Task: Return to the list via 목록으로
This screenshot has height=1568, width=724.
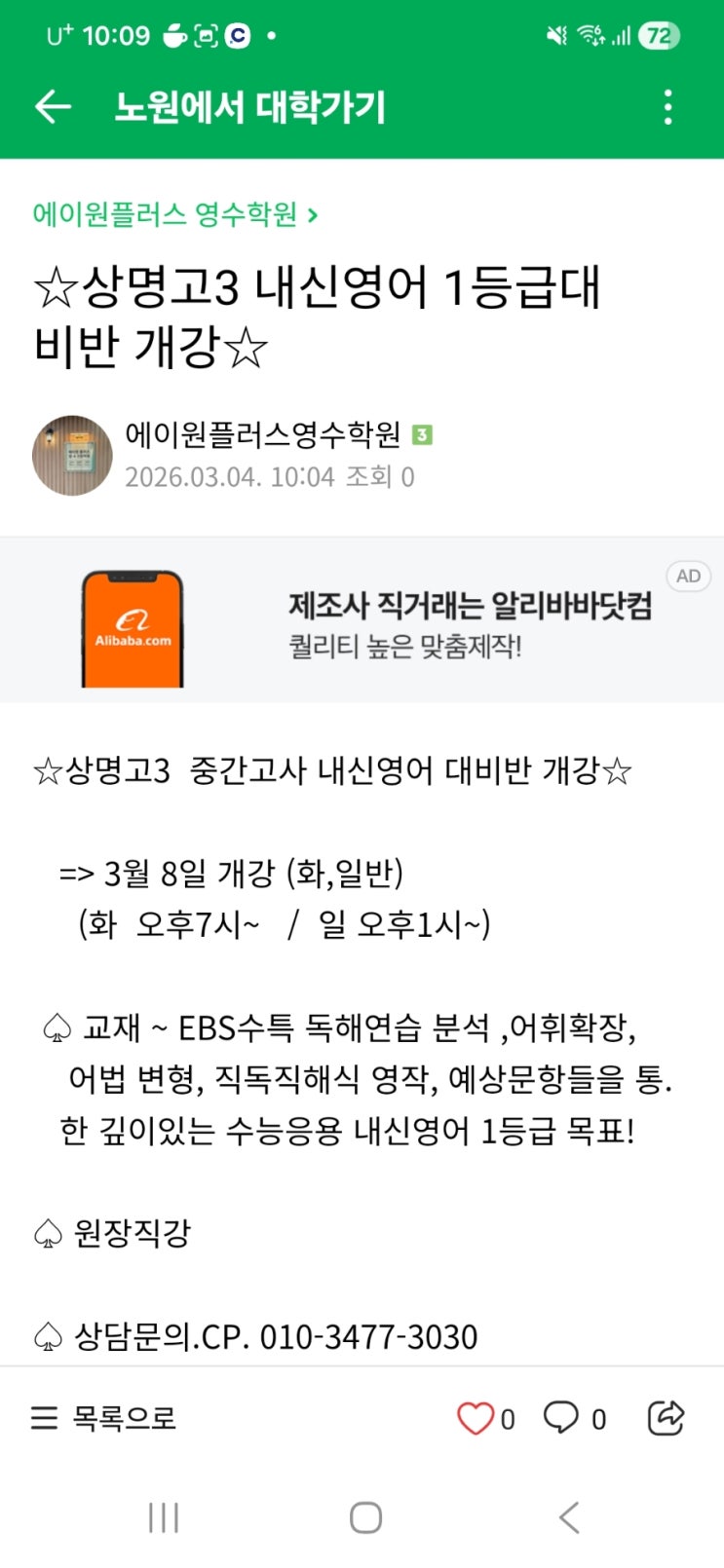Action: pos(103,1418)
